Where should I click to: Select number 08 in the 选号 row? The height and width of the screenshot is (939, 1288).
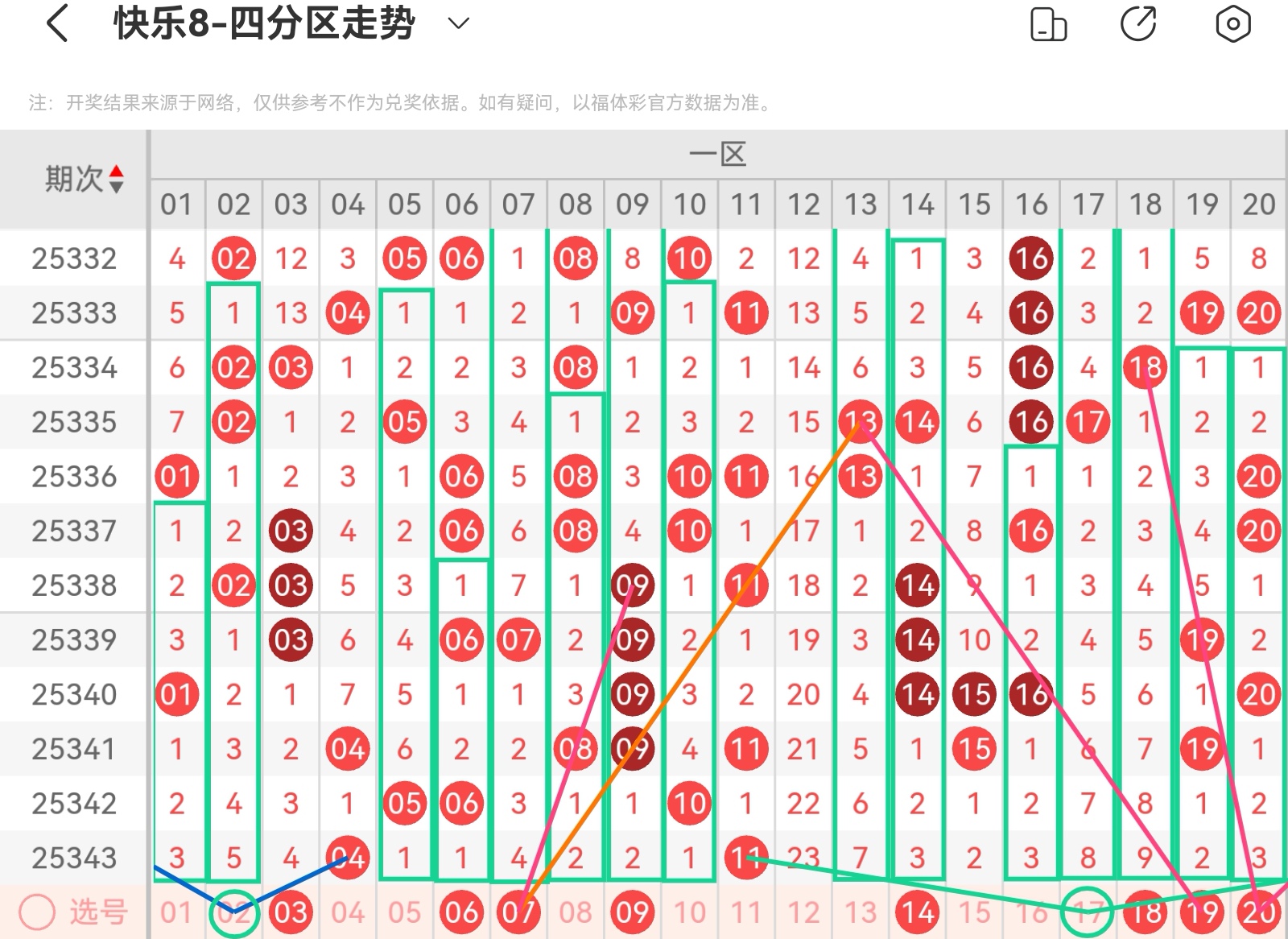[576, 912]
